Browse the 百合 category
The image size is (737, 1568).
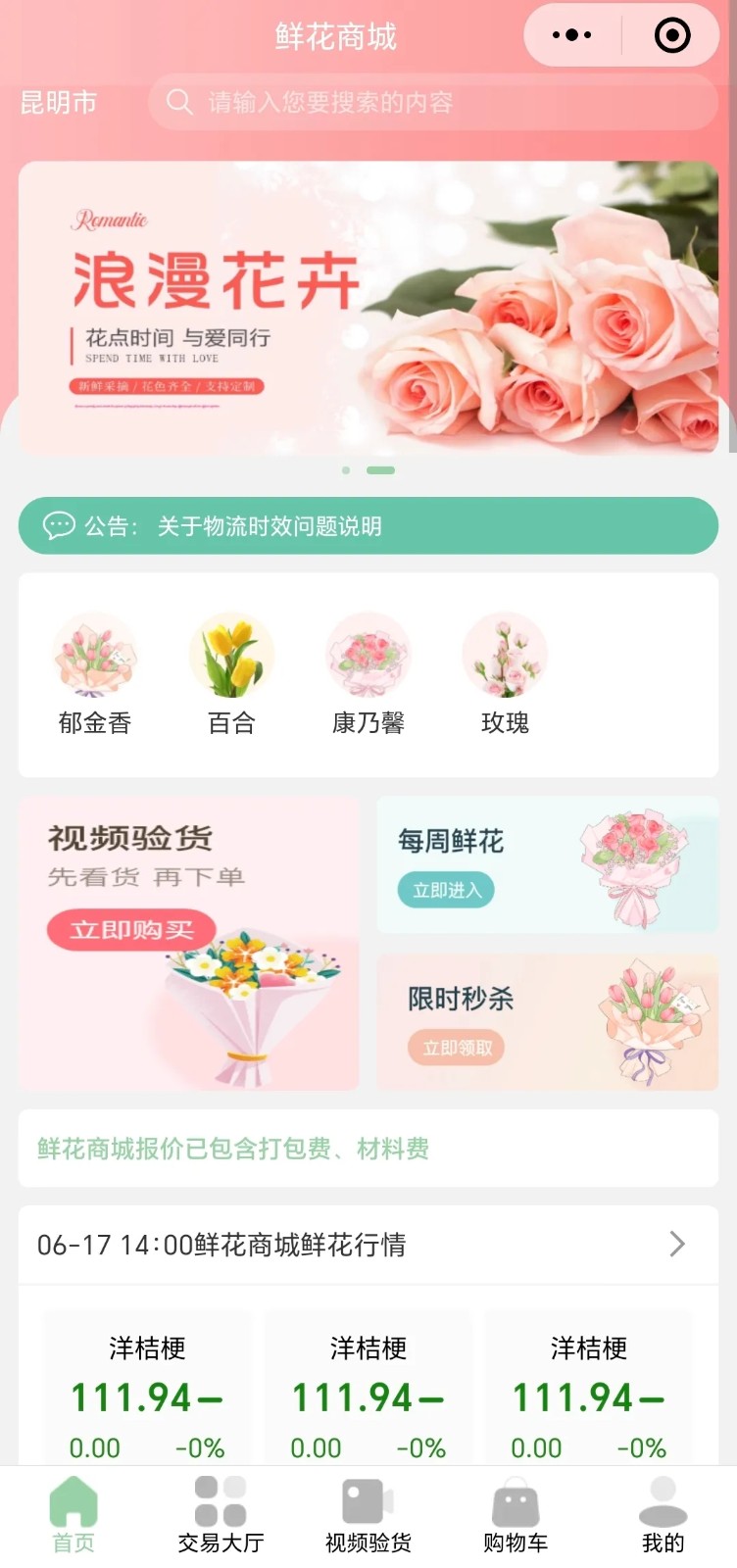231,674
